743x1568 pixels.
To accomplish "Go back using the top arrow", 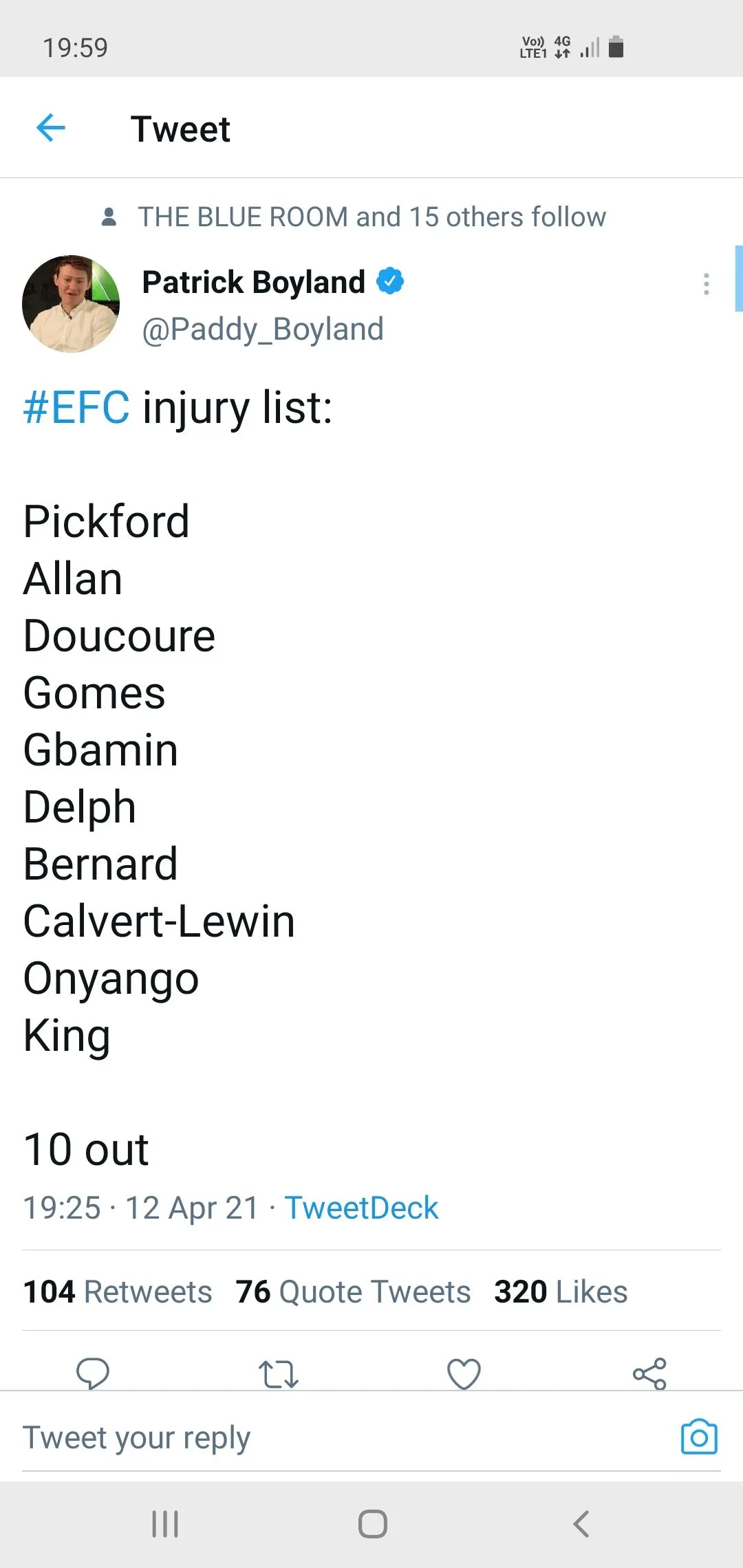I will tap(51, 128).
